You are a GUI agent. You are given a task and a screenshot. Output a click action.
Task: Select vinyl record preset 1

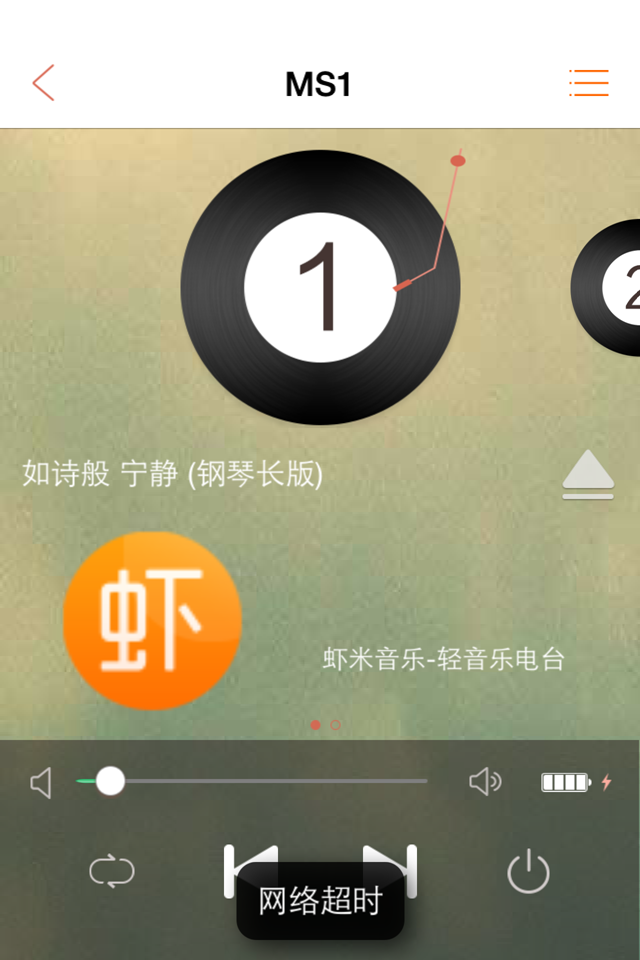320,288
